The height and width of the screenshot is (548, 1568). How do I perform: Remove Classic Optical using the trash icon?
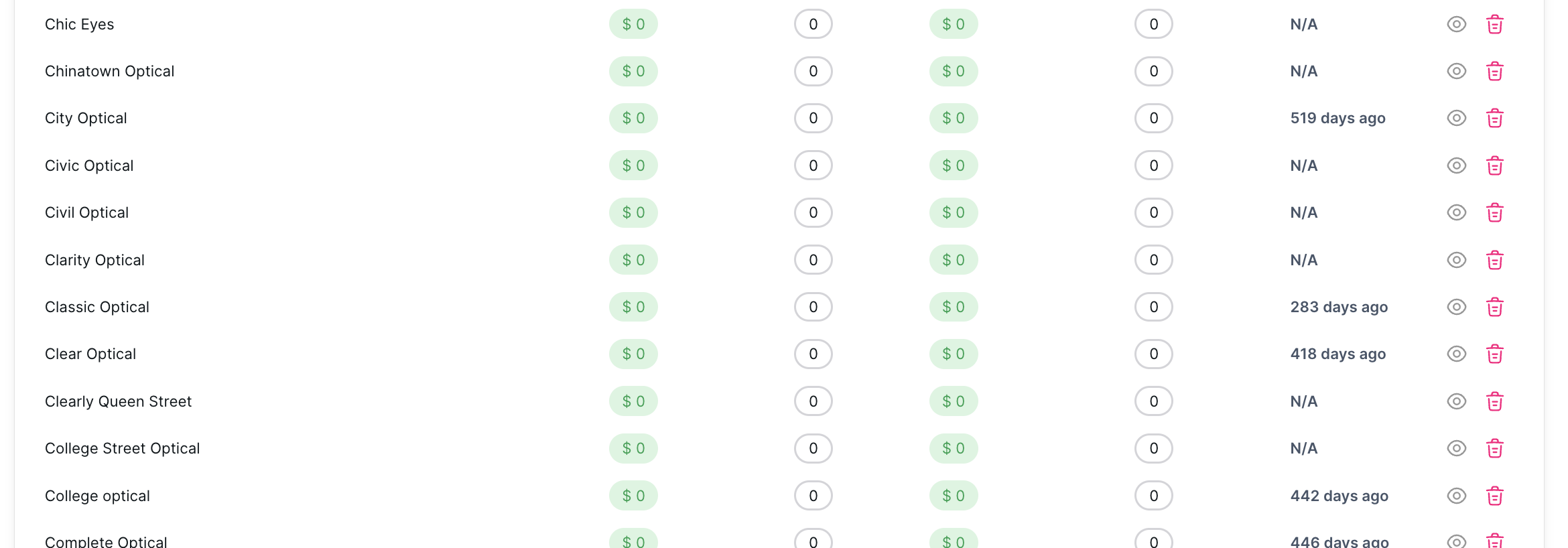tap(1494, 307)
